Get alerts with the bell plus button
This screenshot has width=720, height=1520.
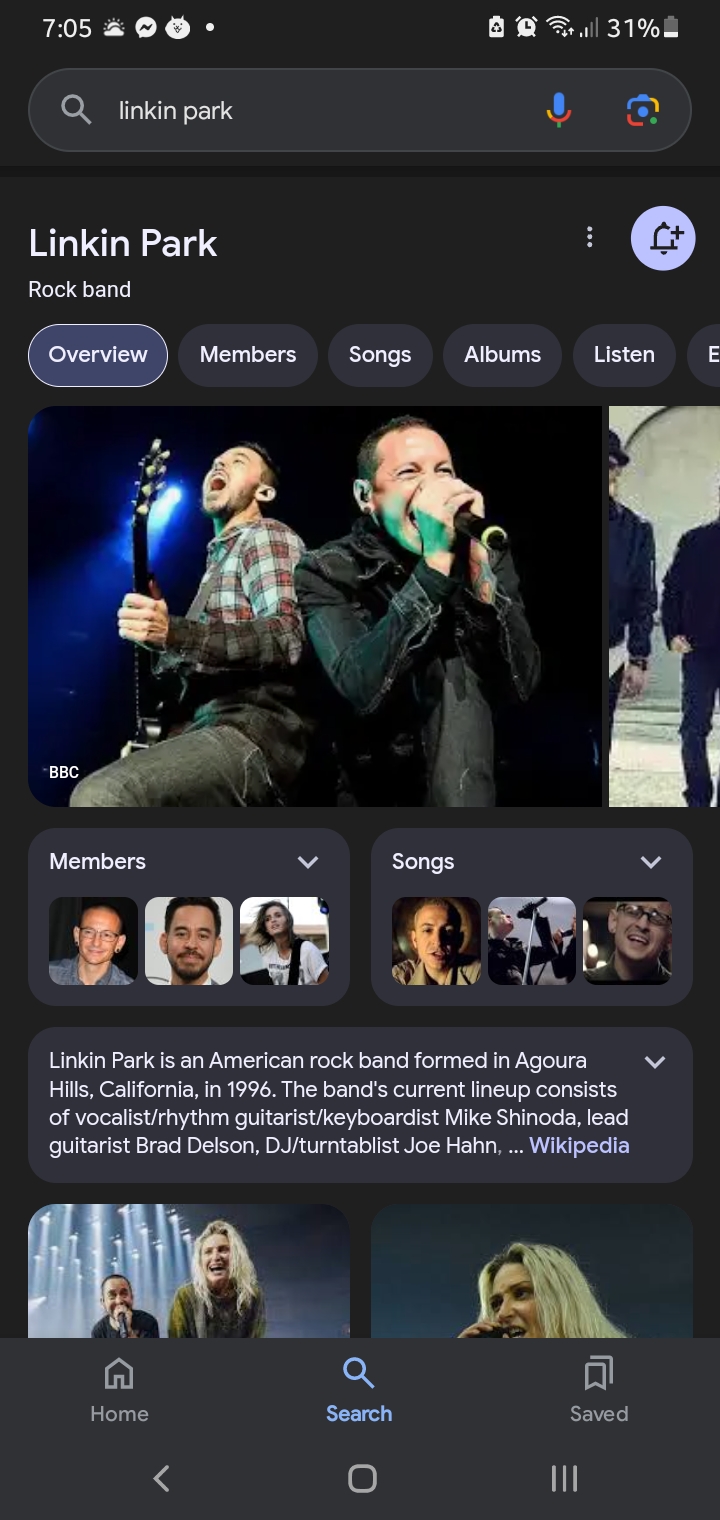pos(663,238)
